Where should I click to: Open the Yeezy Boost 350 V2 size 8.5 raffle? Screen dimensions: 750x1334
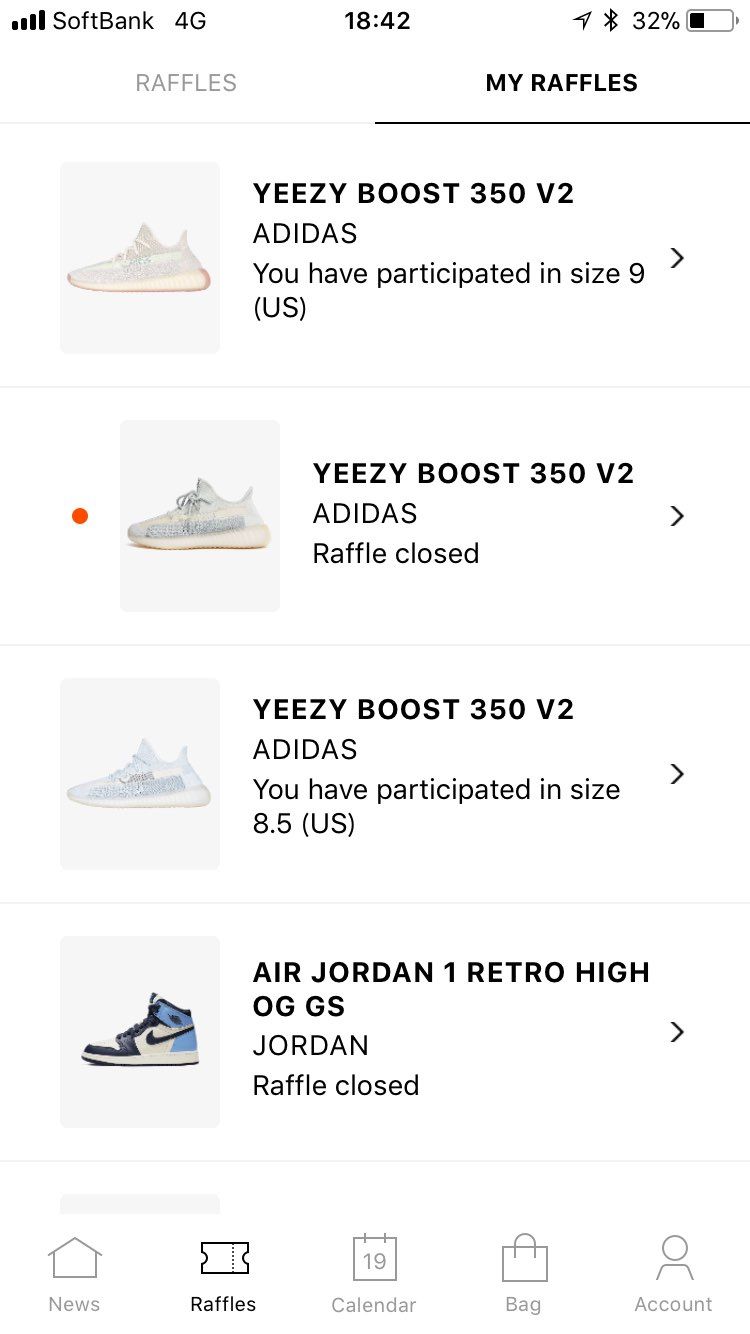click(x=375, y=774)
